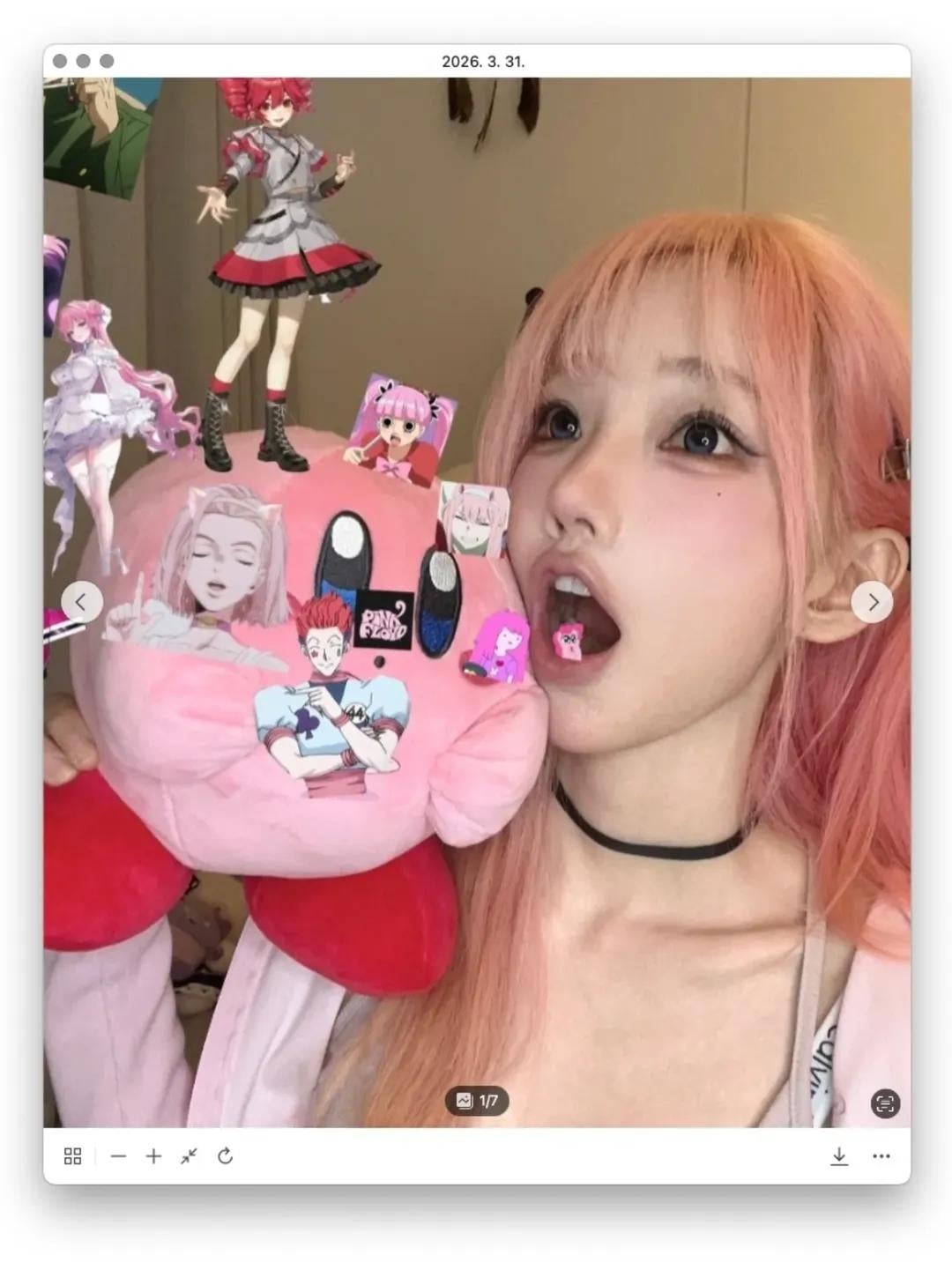
Task: Open the grid view of all images
Action: pyautogui.click(x=73, y=1156)
